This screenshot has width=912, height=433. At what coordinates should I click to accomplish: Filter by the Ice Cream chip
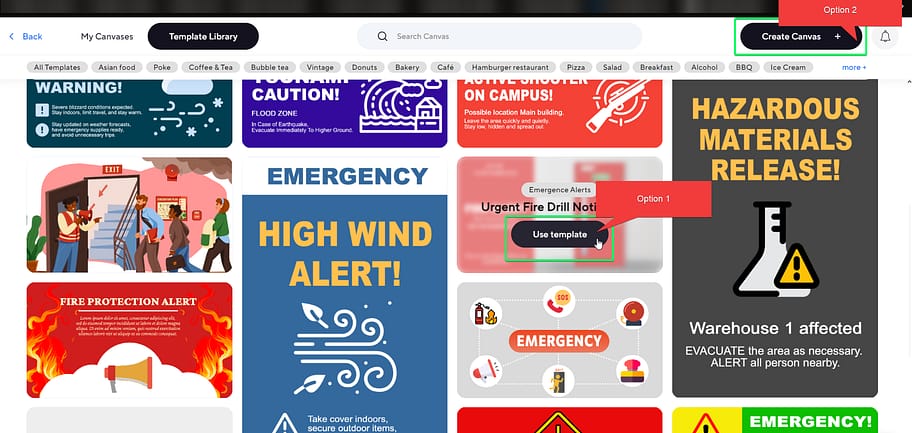pyautogui.click(x=787, y=67)
